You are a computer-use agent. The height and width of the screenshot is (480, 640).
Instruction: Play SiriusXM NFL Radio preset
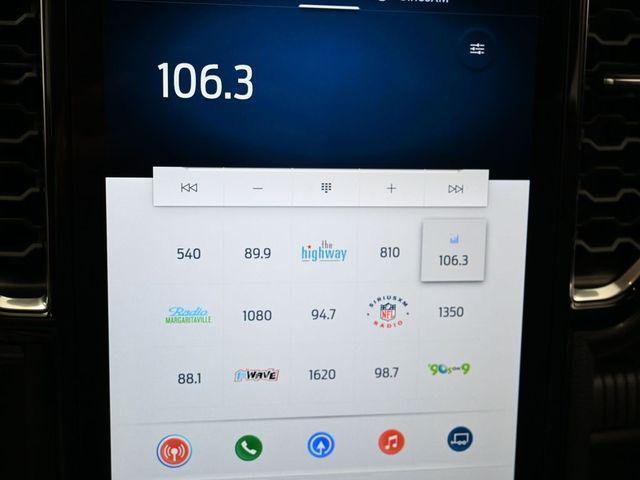(387, 313)
